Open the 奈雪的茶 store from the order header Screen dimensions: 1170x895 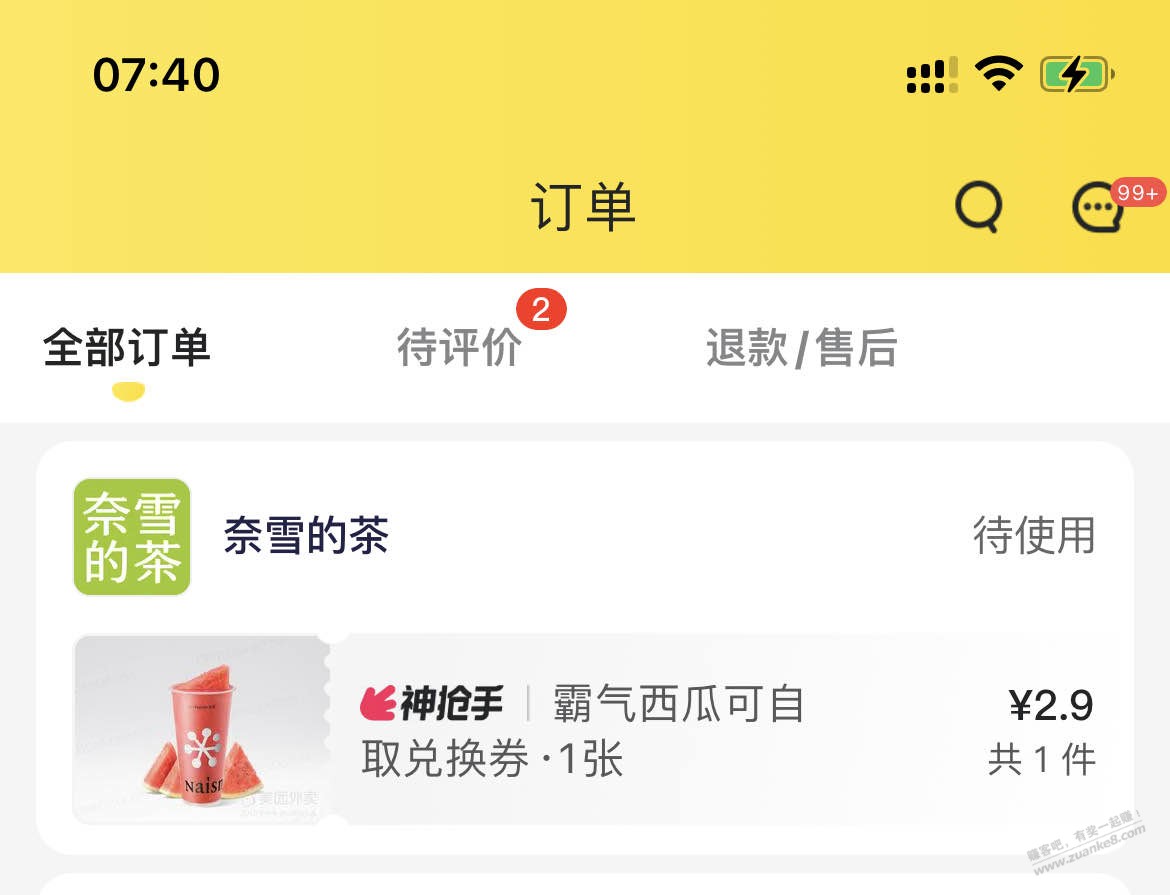305,537
